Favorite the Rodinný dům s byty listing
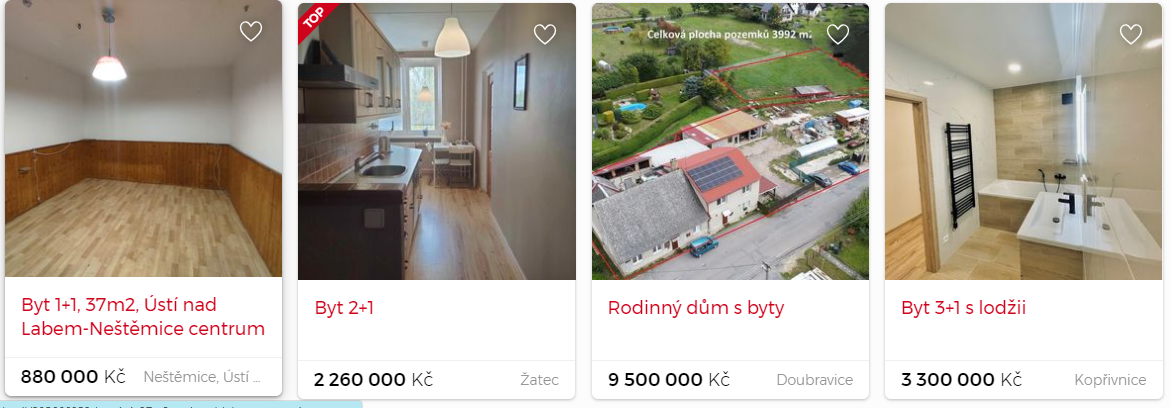This screenshot has height=408, width=1170. (837, 35)
